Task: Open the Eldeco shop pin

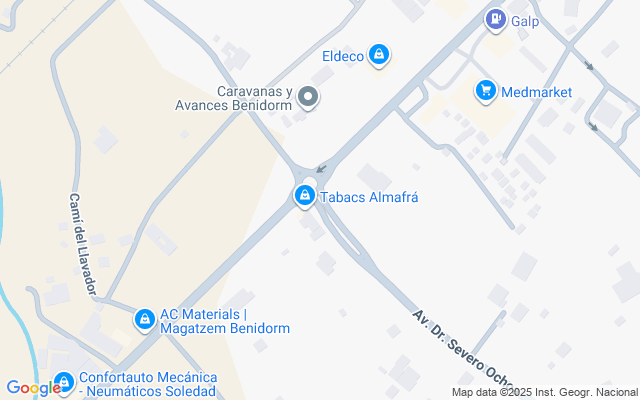Action: [379, 55]
